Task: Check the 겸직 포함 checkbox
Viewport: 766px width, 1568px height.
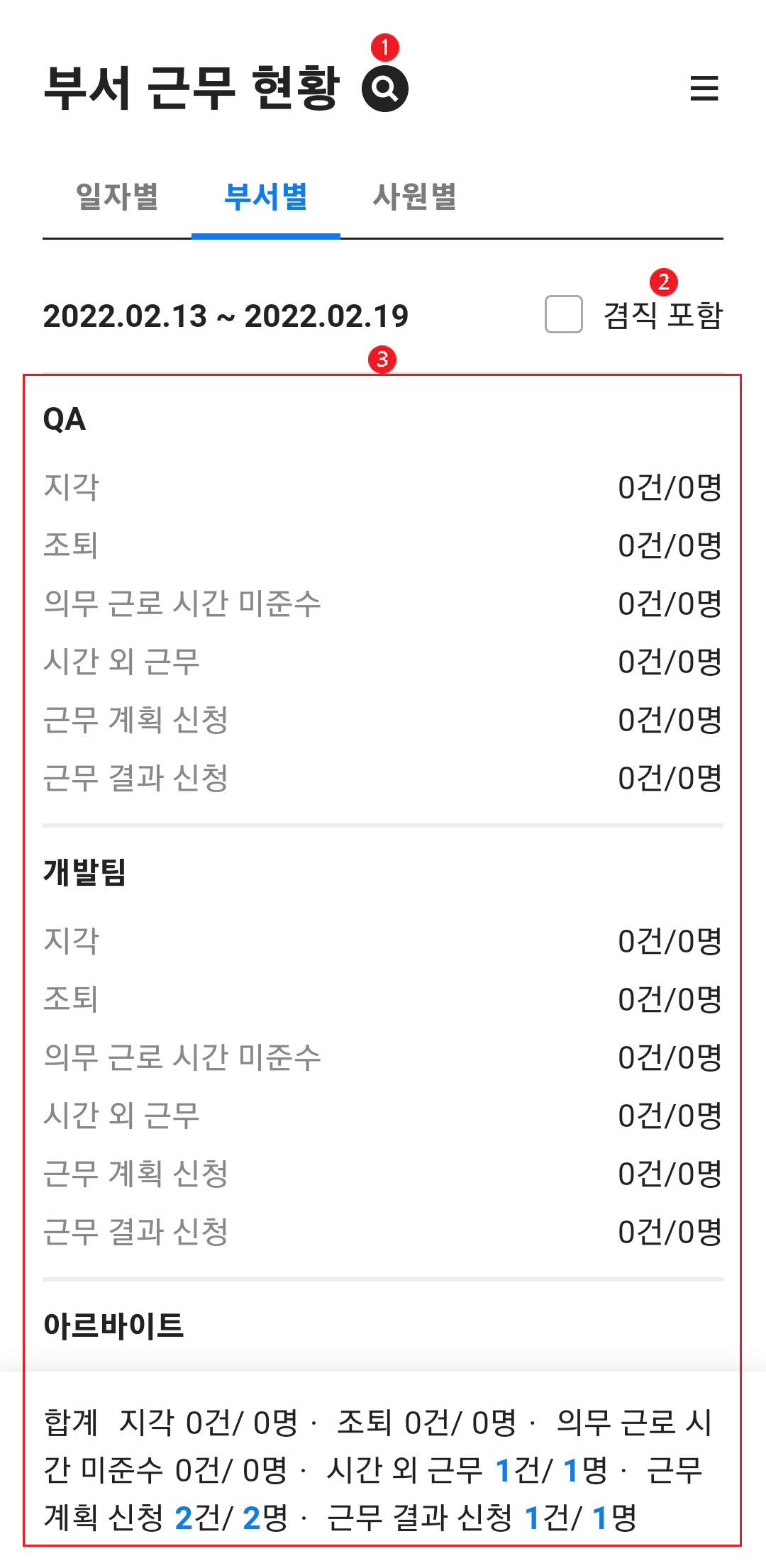Action: [564, 314]
